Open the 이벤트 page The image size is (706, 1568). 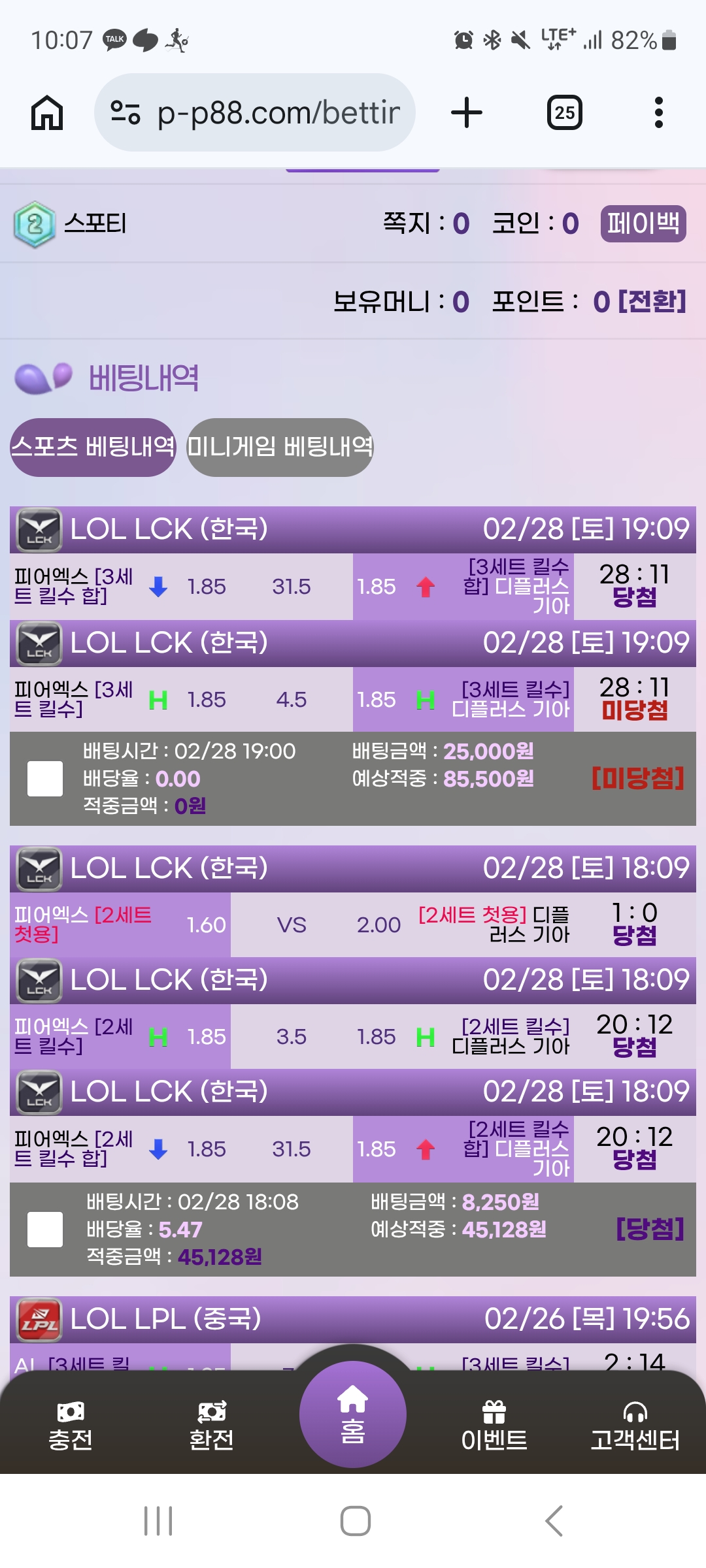494,1427
